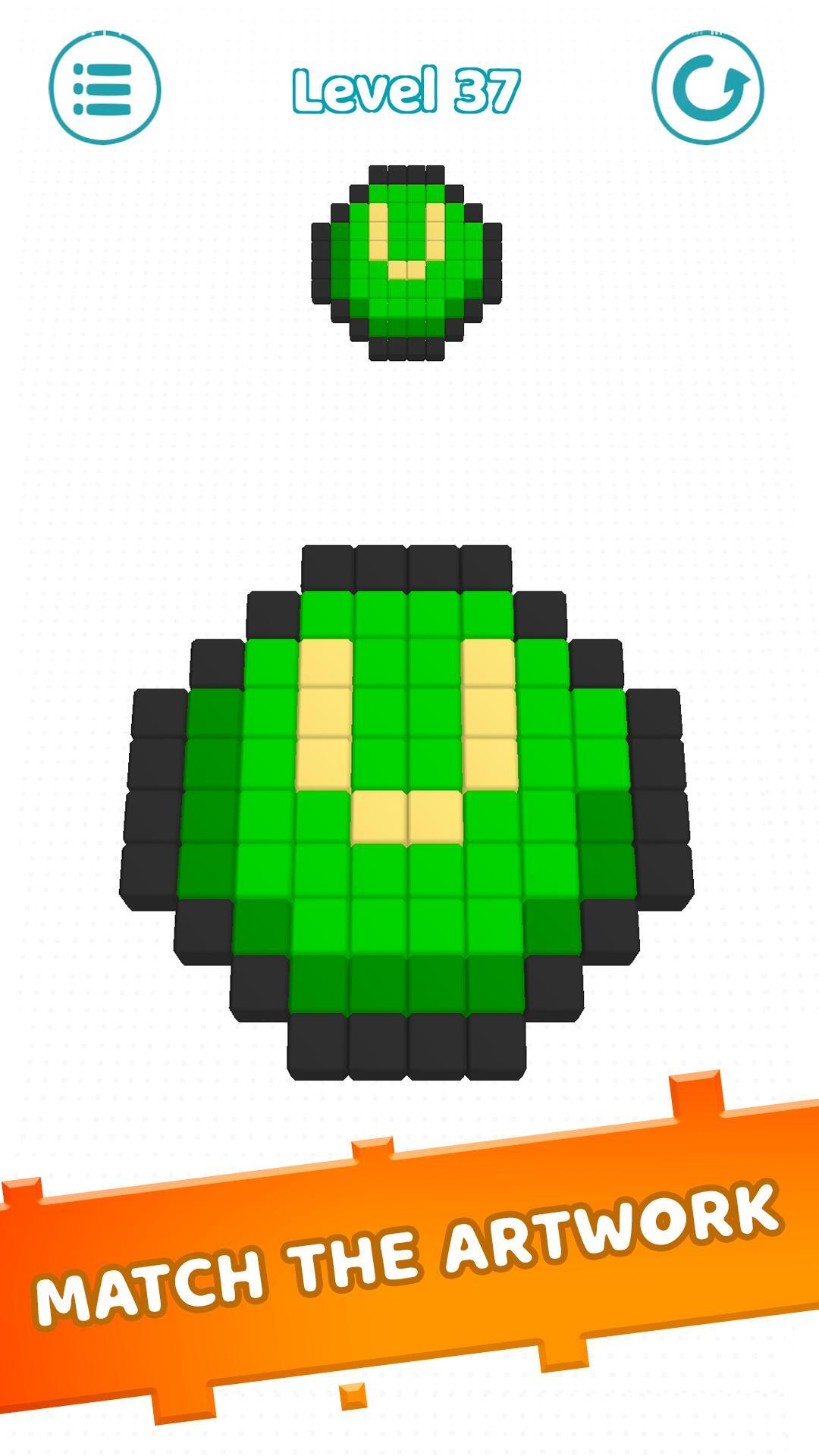Restart the current level
The height and width of the screenshot is (1456, 819).
coord(708,89)
